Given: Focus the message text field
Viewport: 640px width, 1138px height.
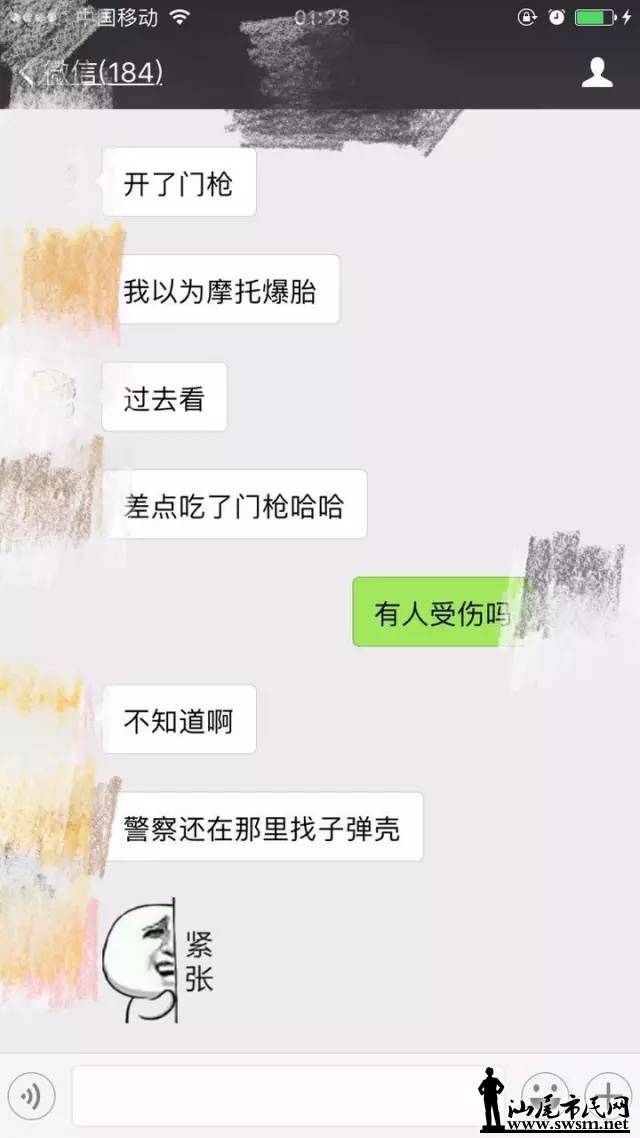Looking at the screenshot, I should 270,1096.
